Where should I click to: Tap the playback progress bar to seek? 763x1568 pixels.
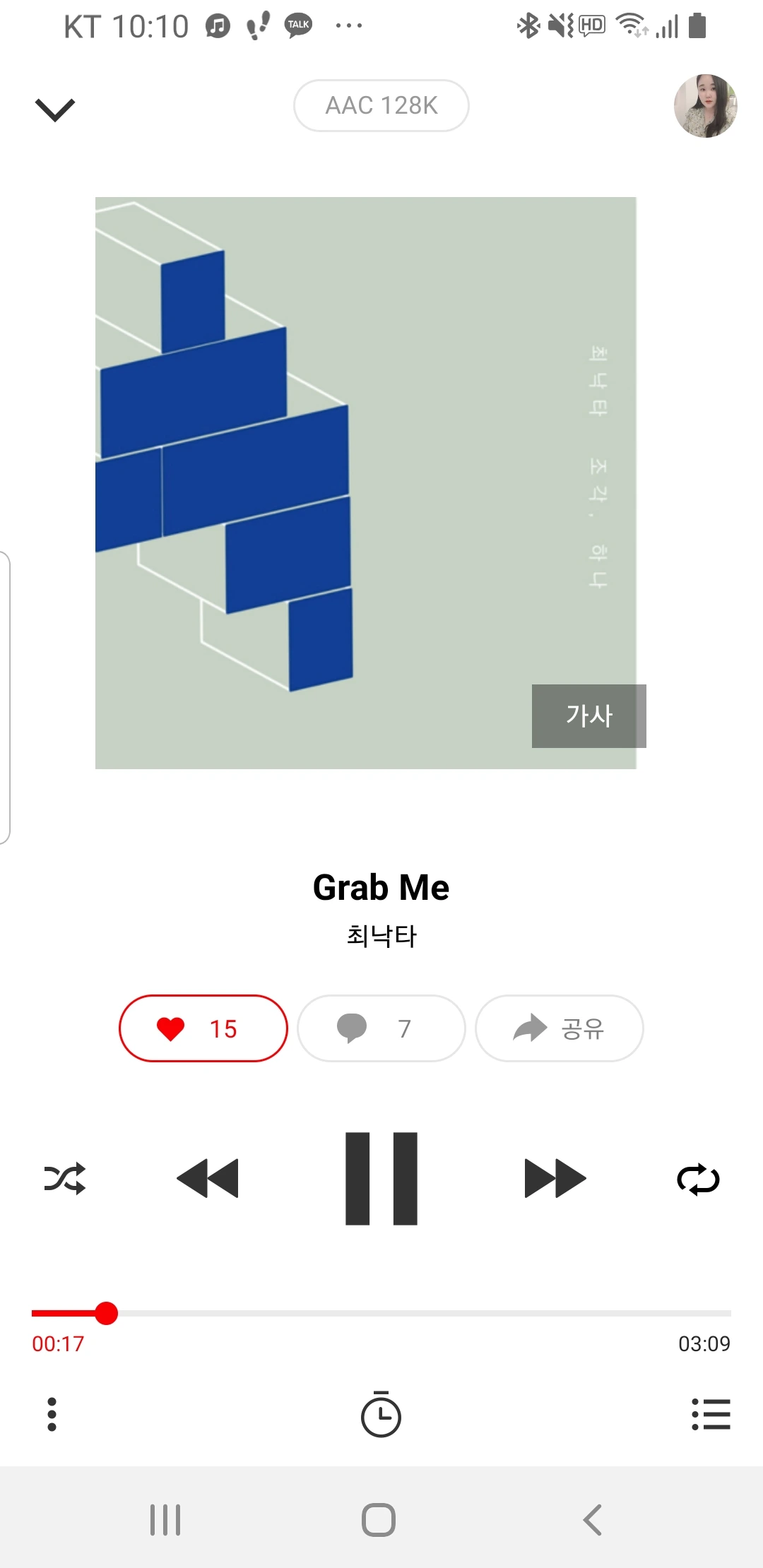[x=424, y=1313]
